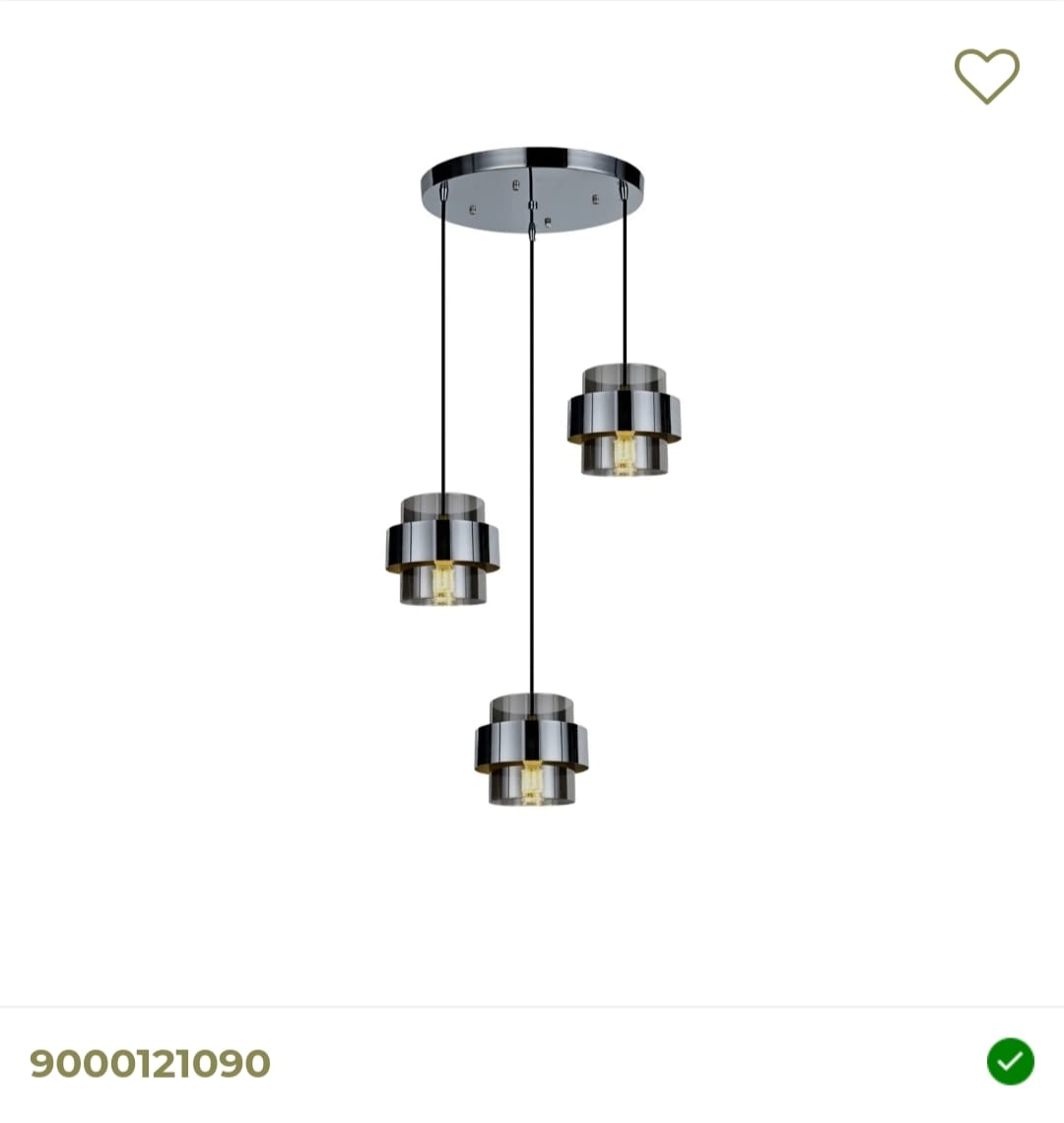This screenshot has height=1123, width=1064.
Task: Tap the green checkmark for 9000121090
Action: (x=1010, y=1062)
